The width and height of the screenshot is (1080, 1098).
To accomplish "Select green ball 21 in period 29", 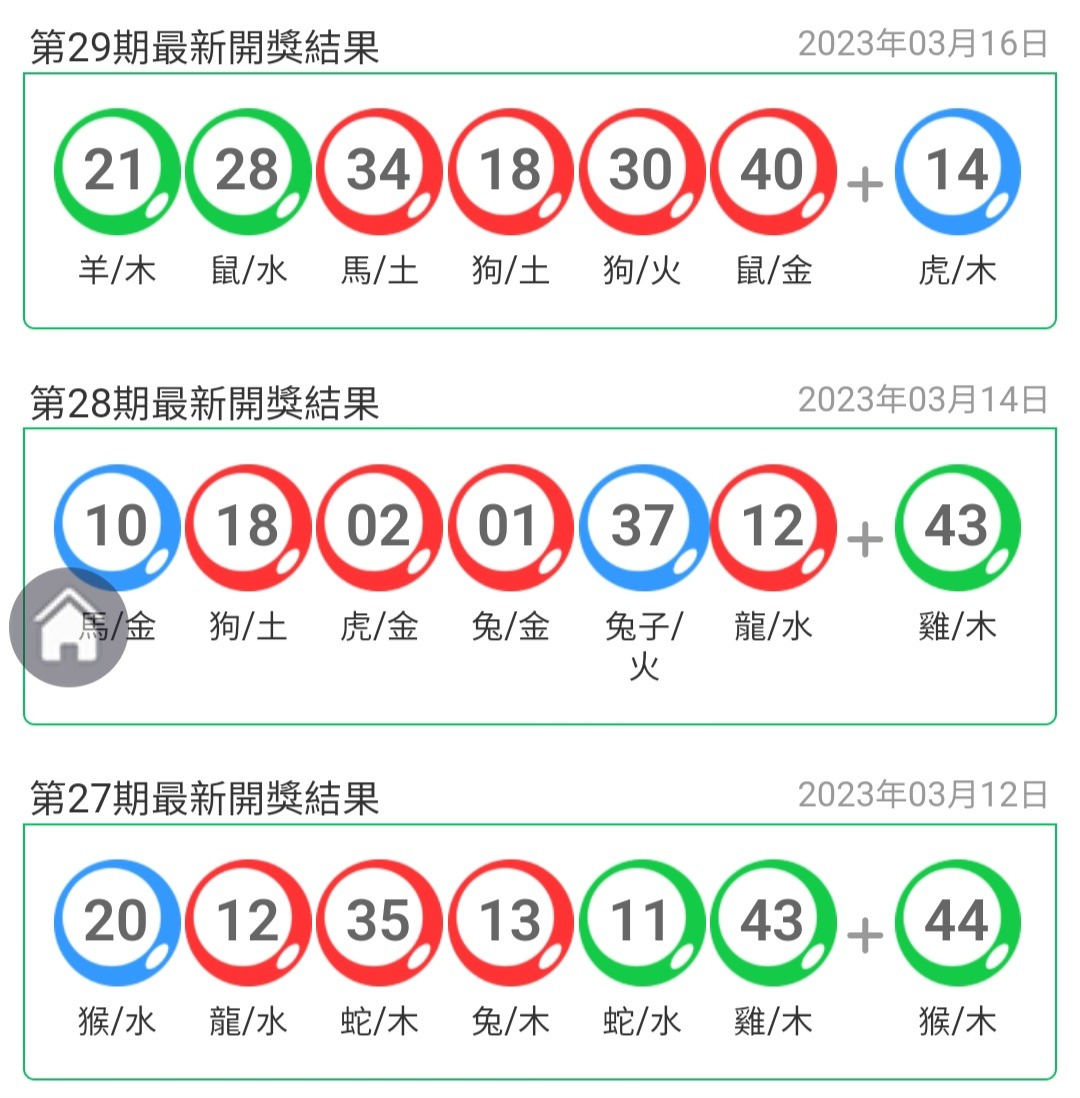I will (115, 170).
